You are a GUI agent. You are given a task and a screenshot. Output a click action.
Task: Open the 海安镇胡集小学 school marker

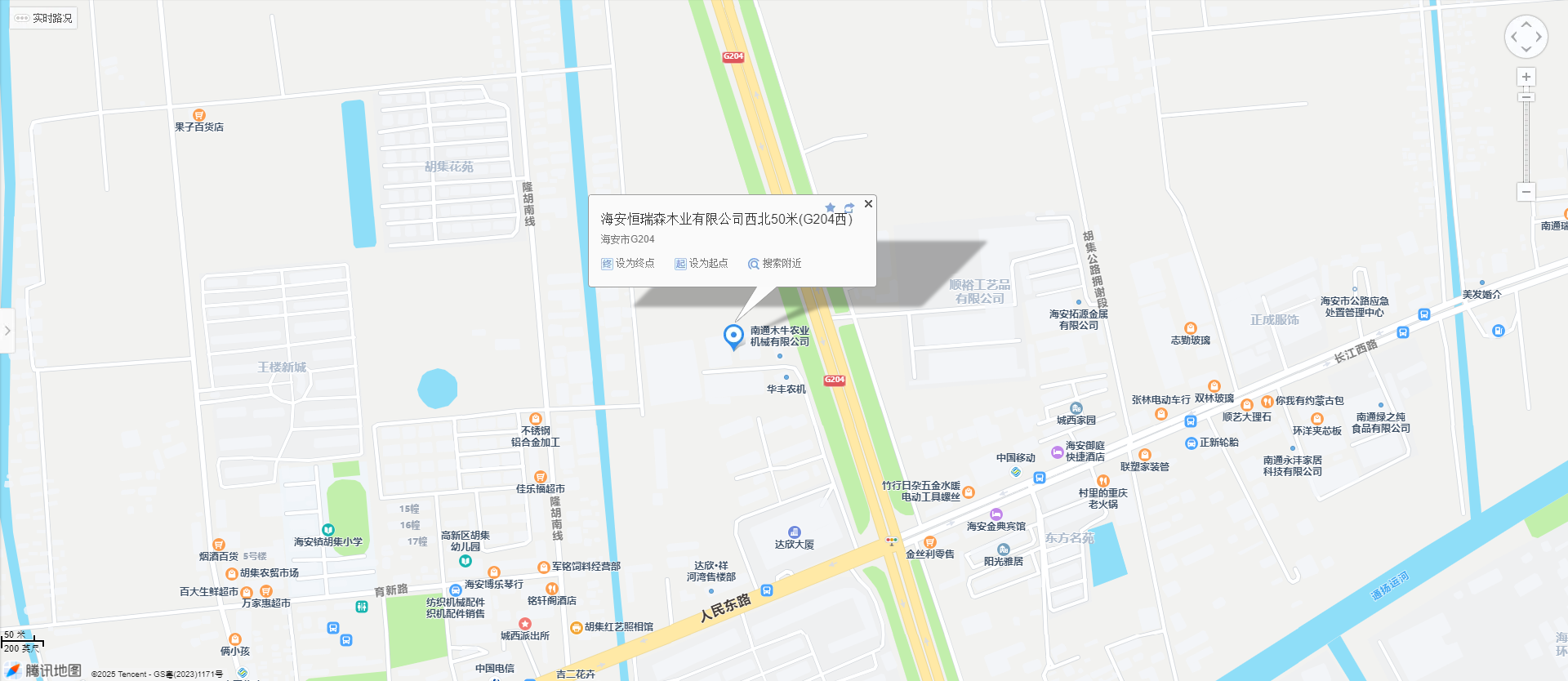327,530
